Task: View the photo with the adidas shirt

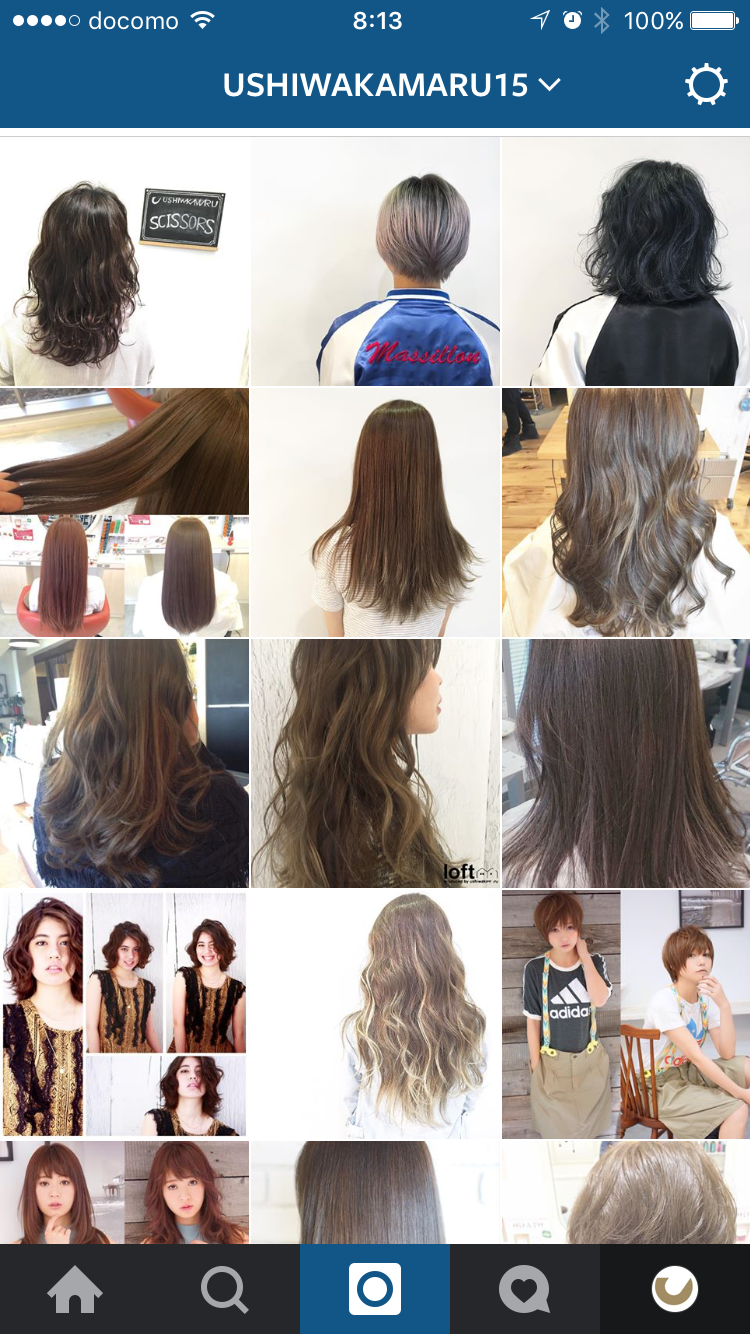Action: point(626,1014)
